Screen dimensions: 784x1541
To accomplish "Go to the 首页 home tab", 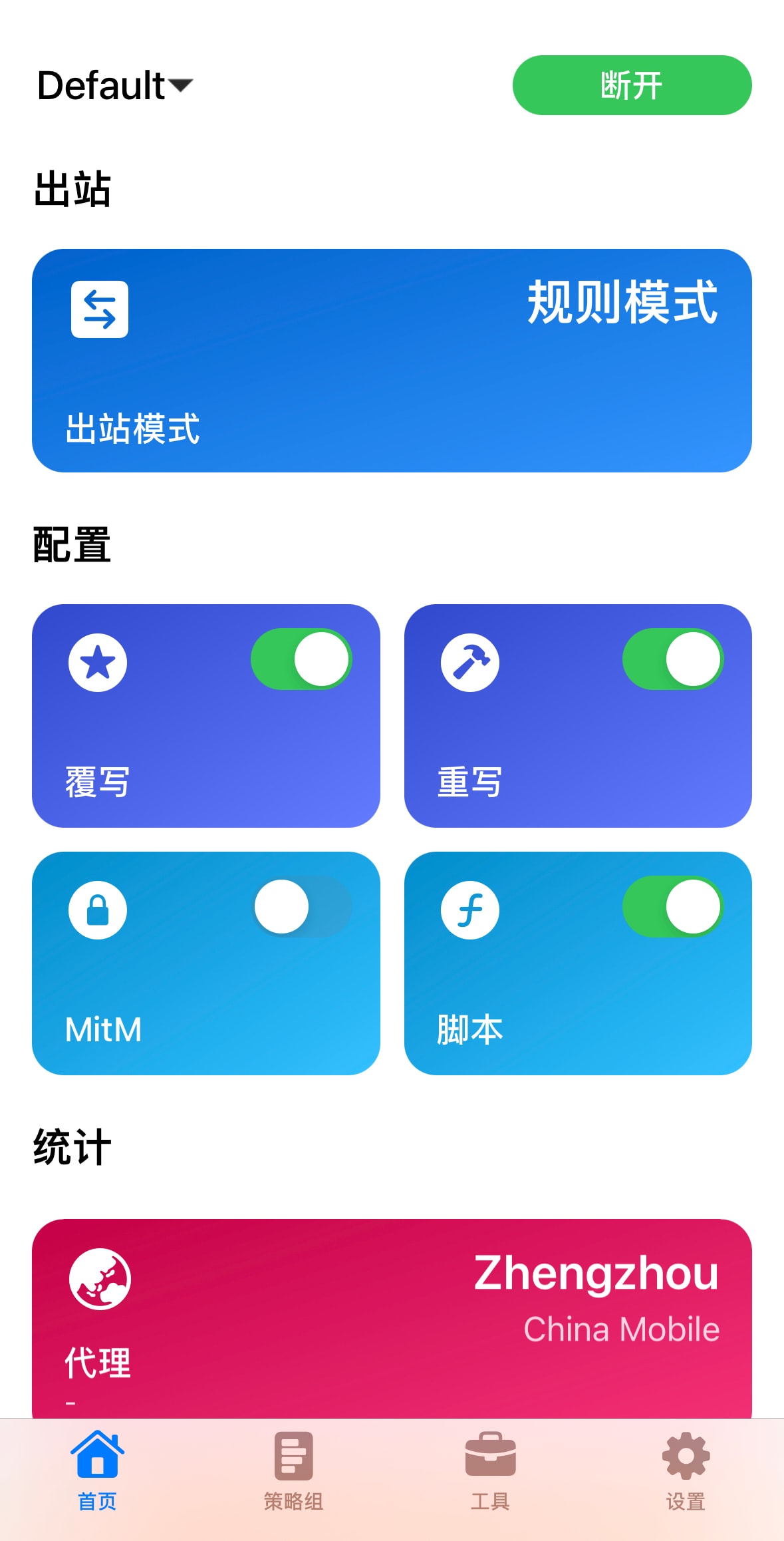I will (98, 1470).
